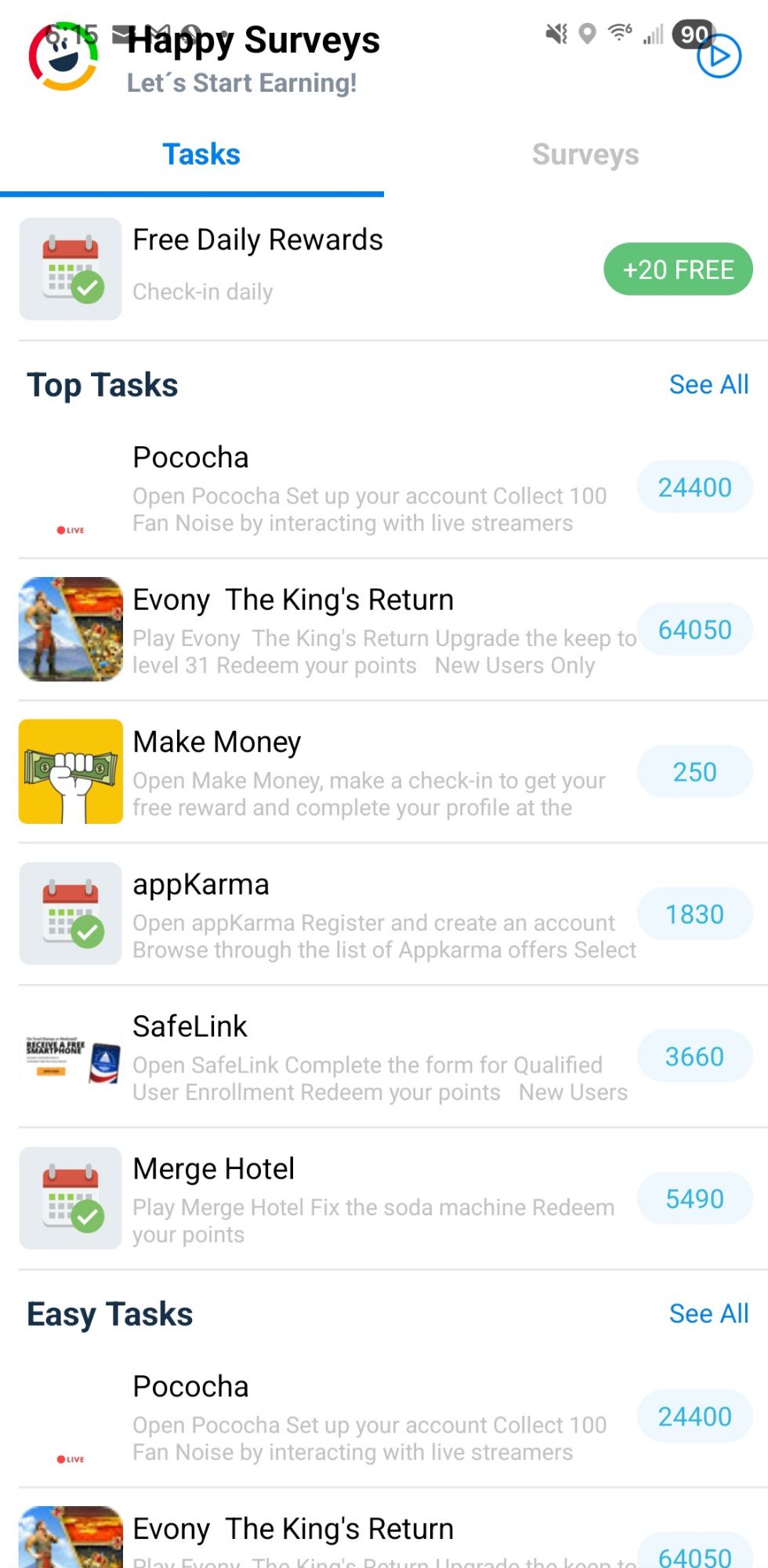Tap the Make Money cash fist icon
This screenshot has width=768, height=1568.
click(x=69, y=771)
